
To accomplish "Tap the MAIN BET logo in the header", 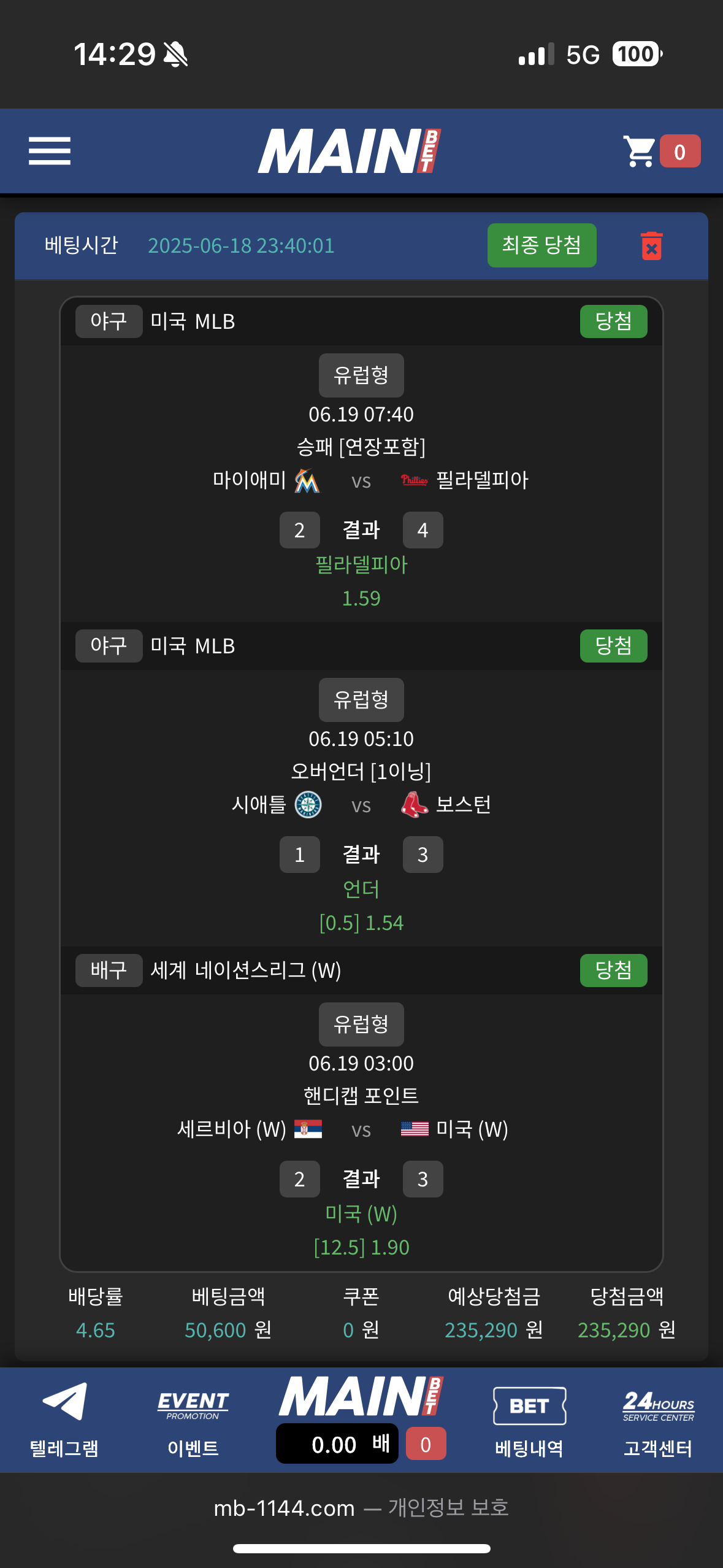I will (350, 151).
